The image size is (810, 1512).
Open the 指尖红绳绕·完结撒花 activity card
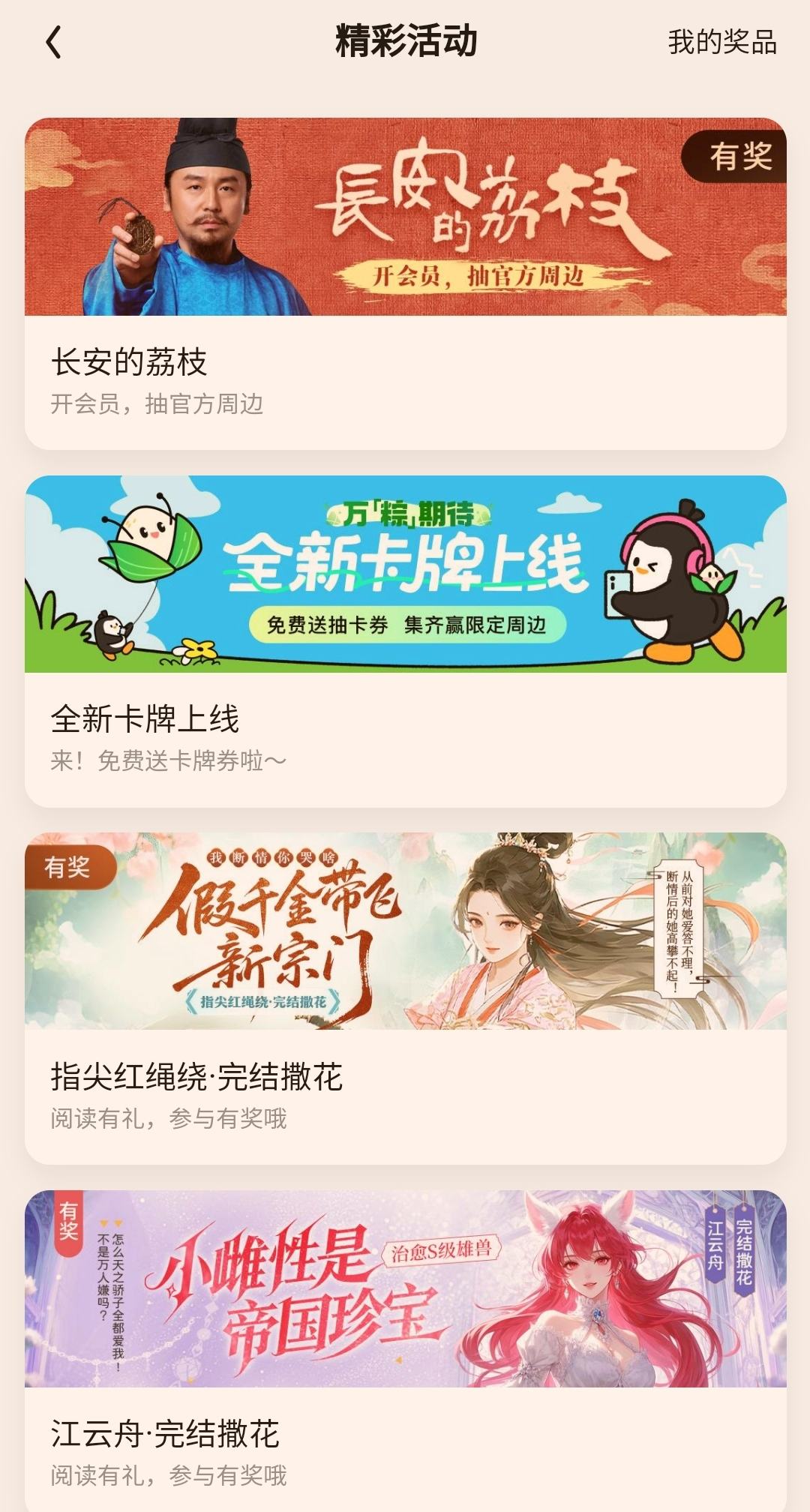(406, 998)
